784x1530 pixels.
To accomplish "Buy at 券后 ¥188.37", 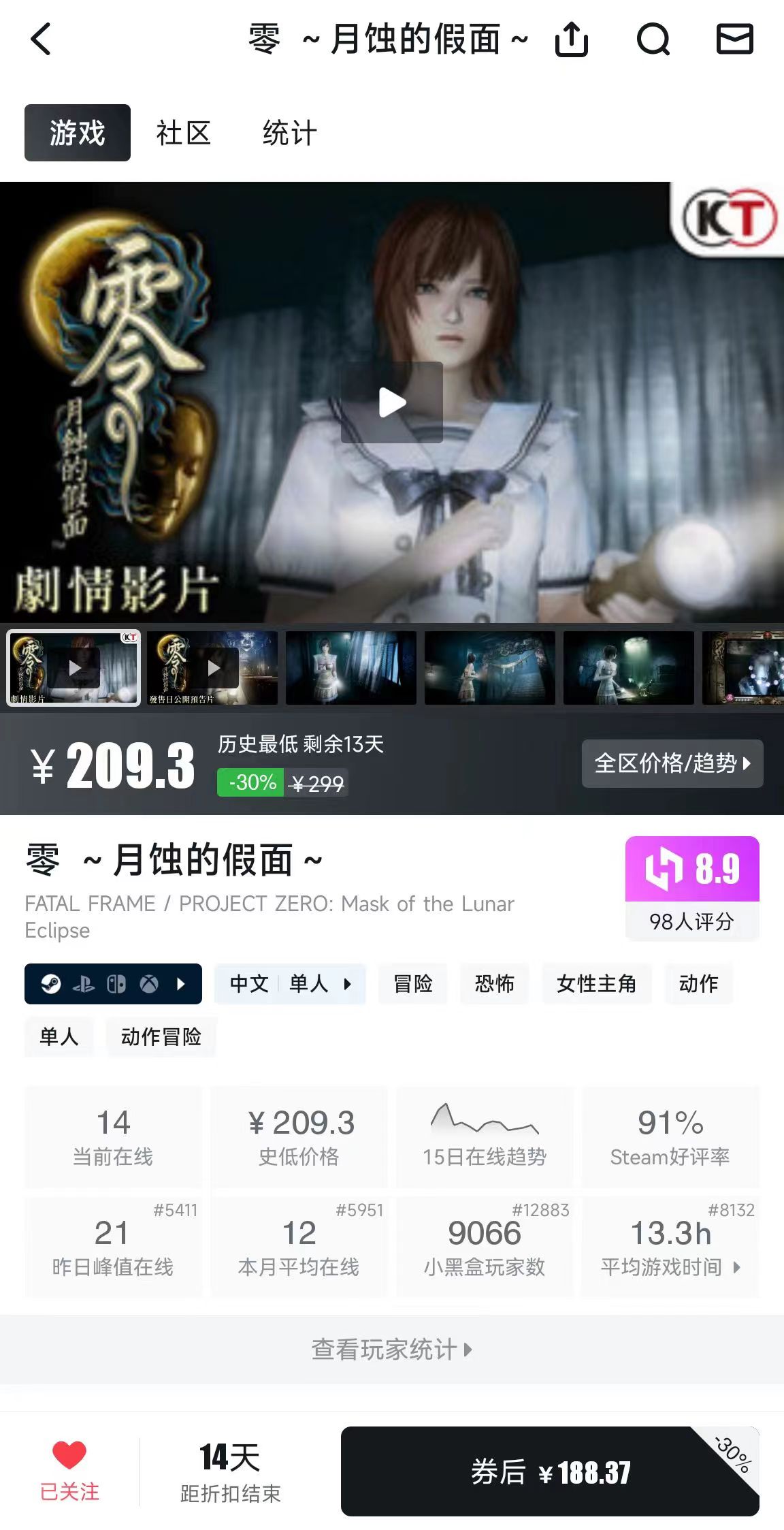I will pyautogui.click(x=550, y=1471).
